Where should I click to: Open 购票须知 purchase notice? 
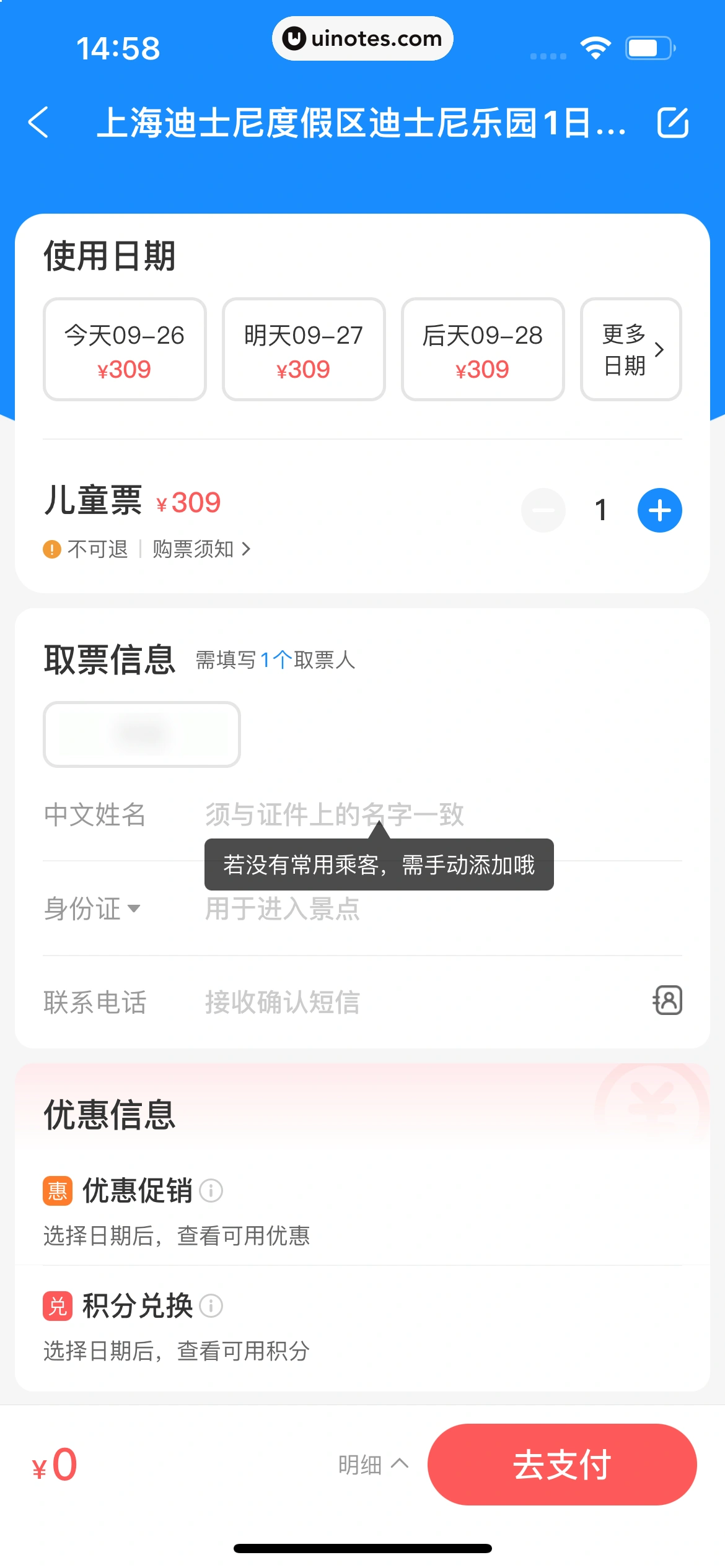tap(201, 549)
